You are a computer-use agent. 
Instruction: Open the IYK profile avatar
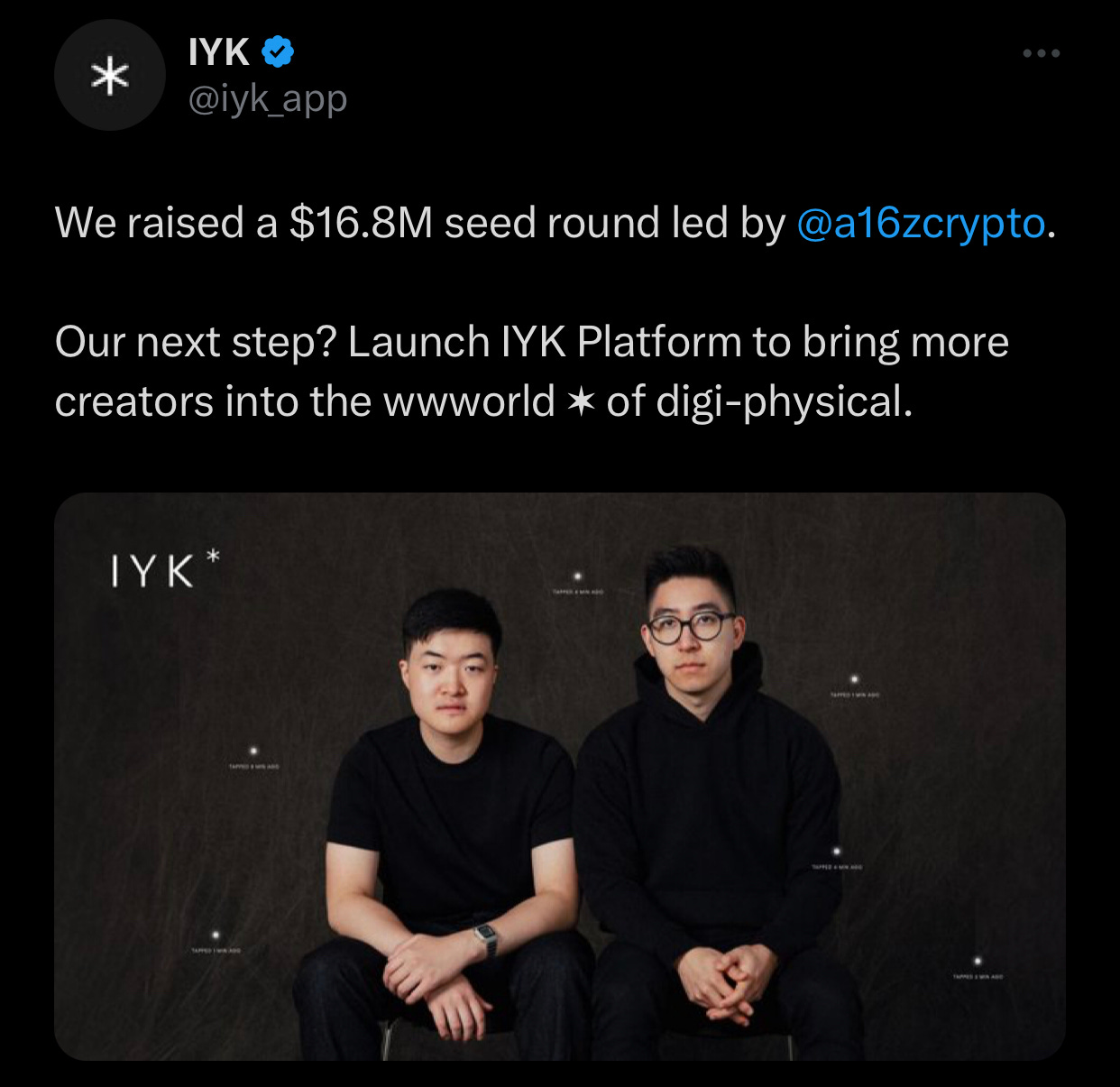pyautogui.click(x=109, y=76)
